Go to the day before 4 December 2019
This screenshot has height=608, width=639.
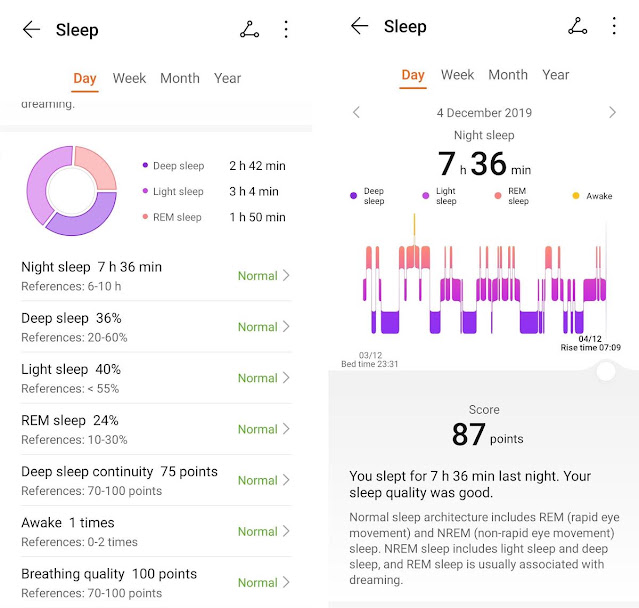(x=357, y=112)
